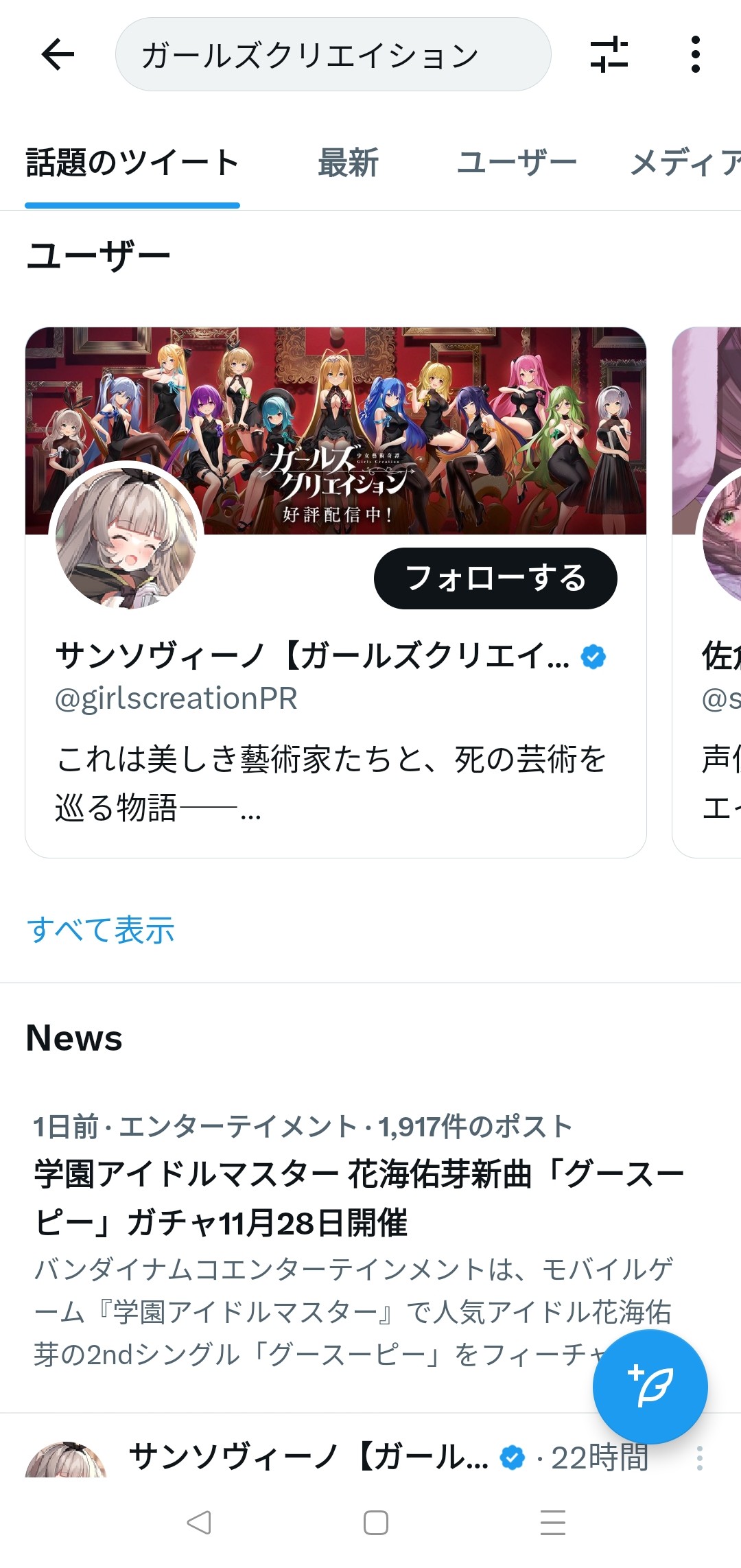The width and height of the screenshot is (741, 1568).
Task: Open the system recent apps button
Action: (552, 1523)
